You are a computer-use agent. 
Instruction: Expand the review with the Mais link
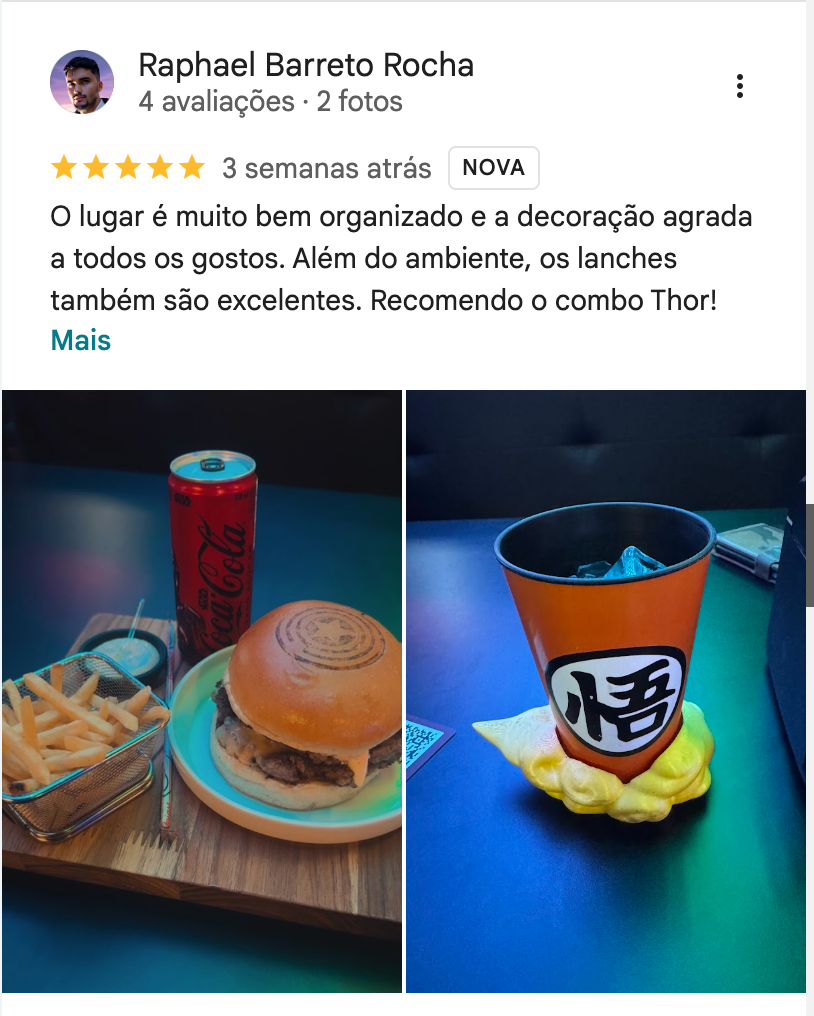point(80,340)
